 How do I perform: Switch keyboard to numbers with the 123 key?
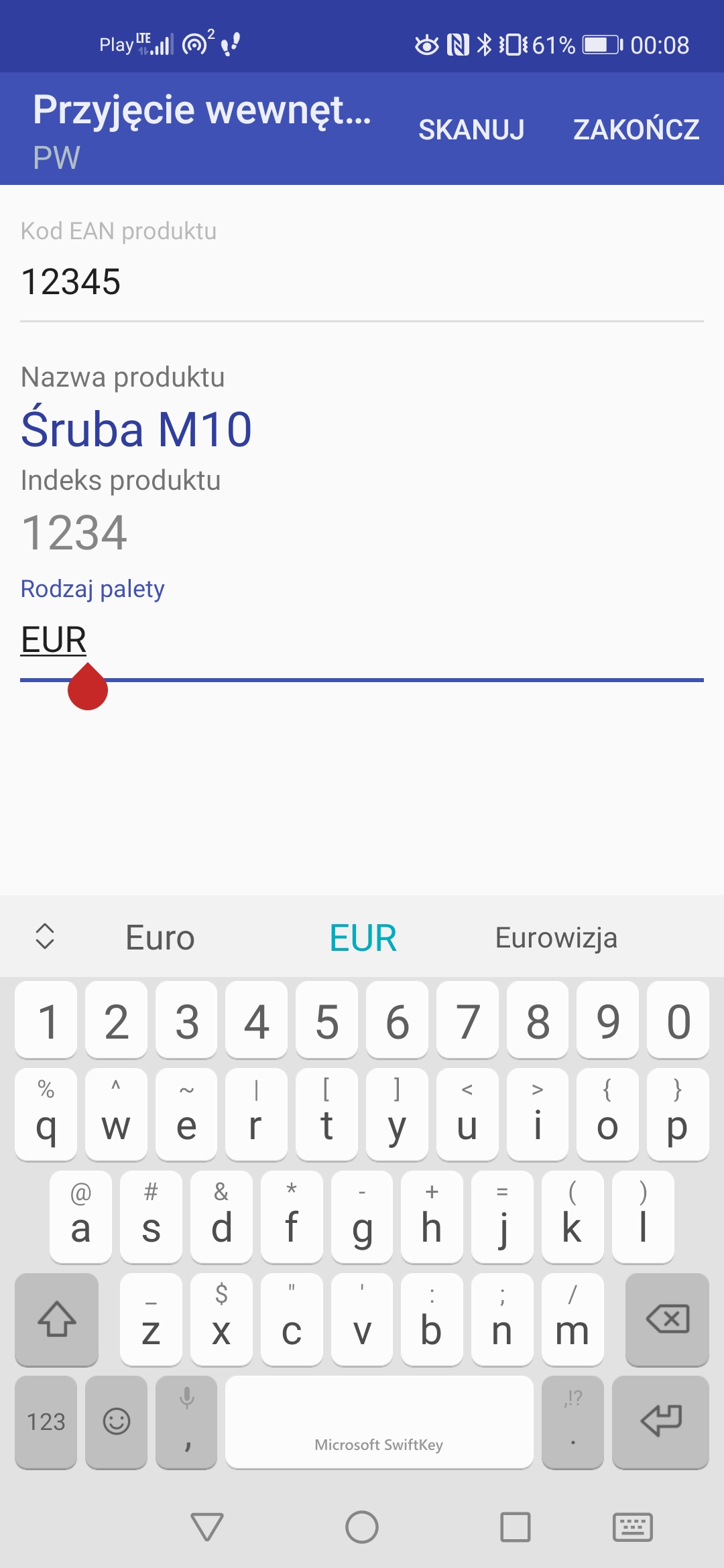(x=45, y=1421)
